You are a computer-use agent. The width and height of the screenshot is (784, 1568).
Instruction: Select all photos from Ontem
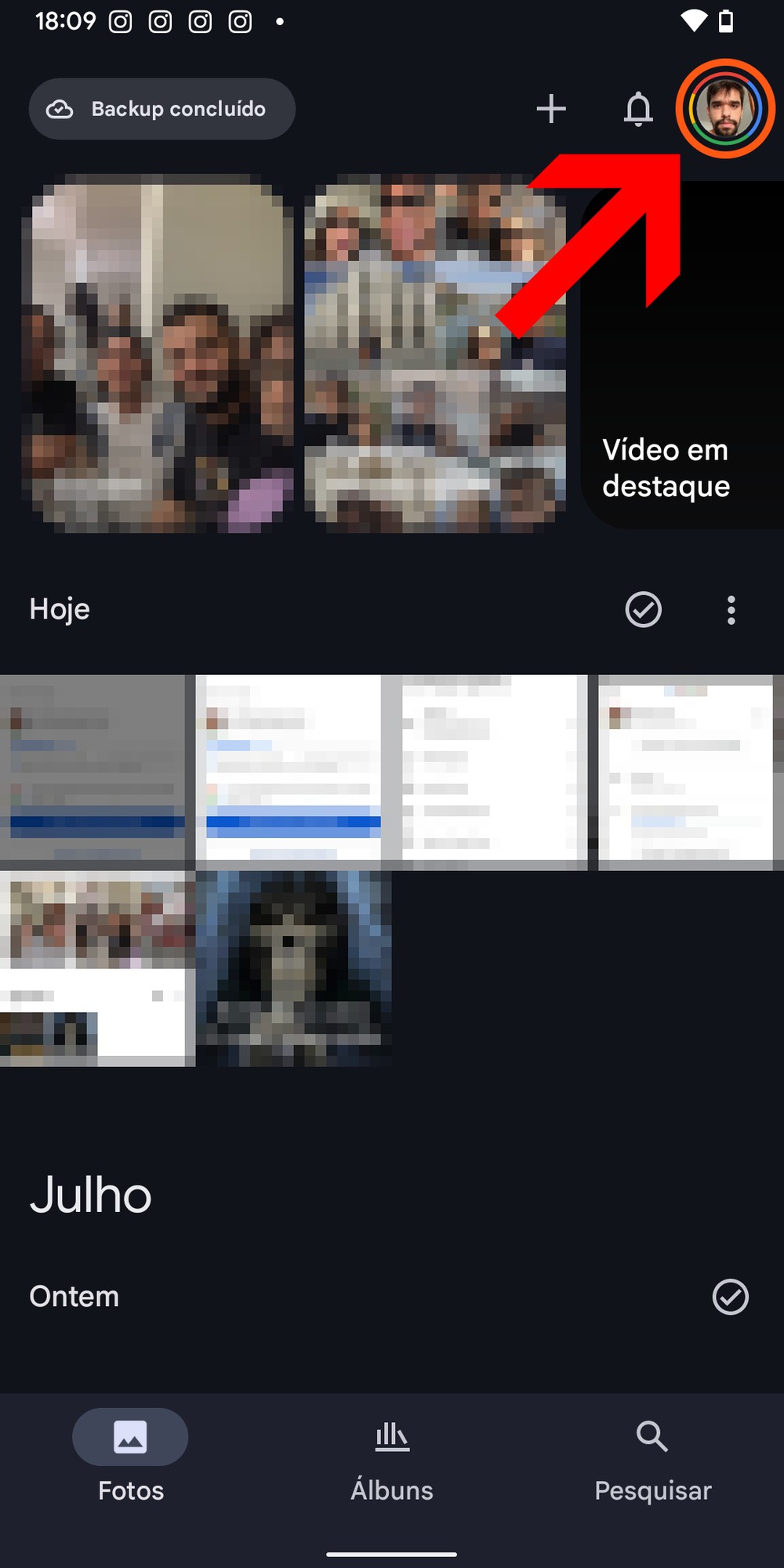tap(730, 1297)
